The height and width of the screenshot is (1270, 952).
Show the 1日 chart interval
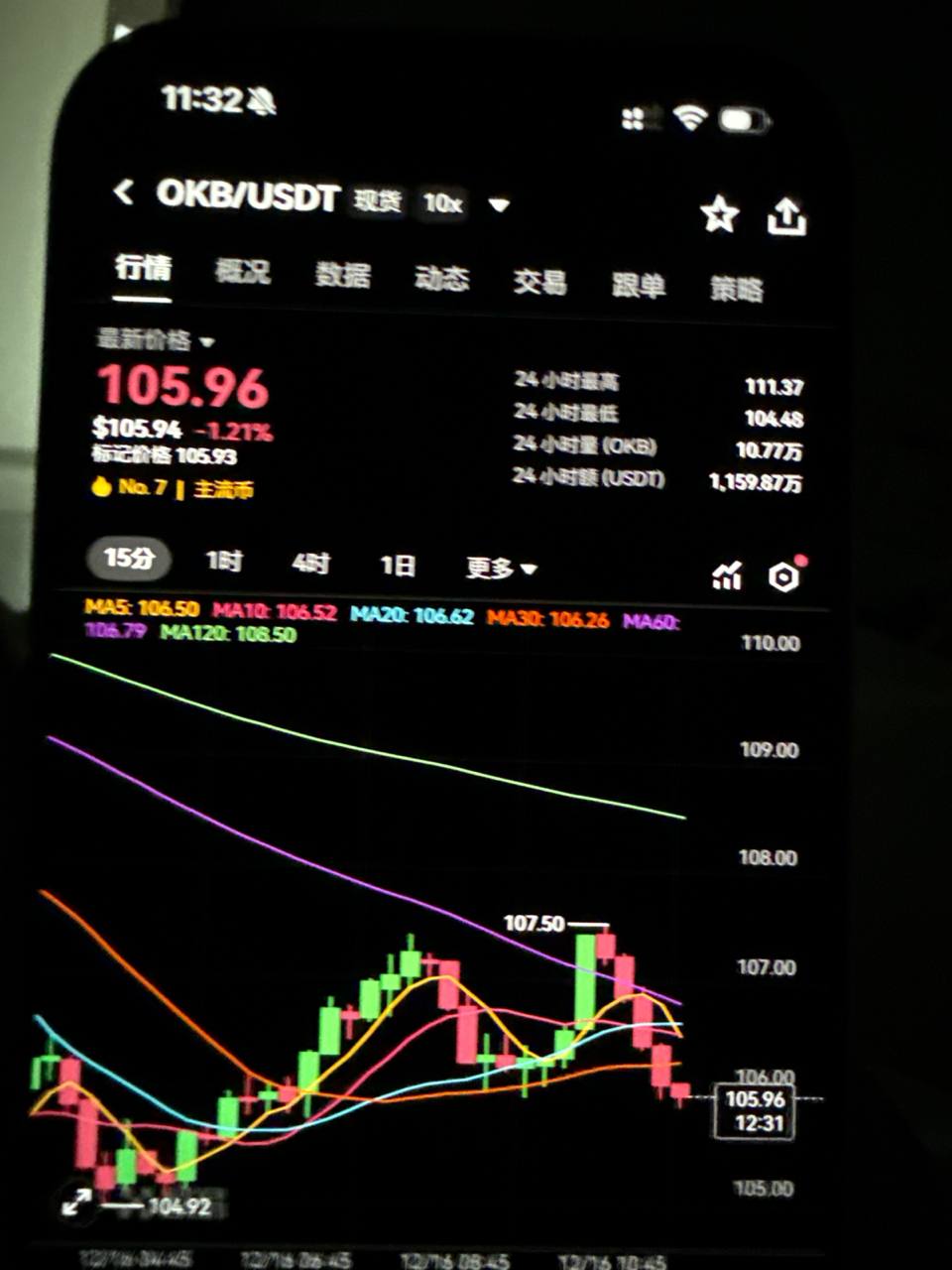398,566
